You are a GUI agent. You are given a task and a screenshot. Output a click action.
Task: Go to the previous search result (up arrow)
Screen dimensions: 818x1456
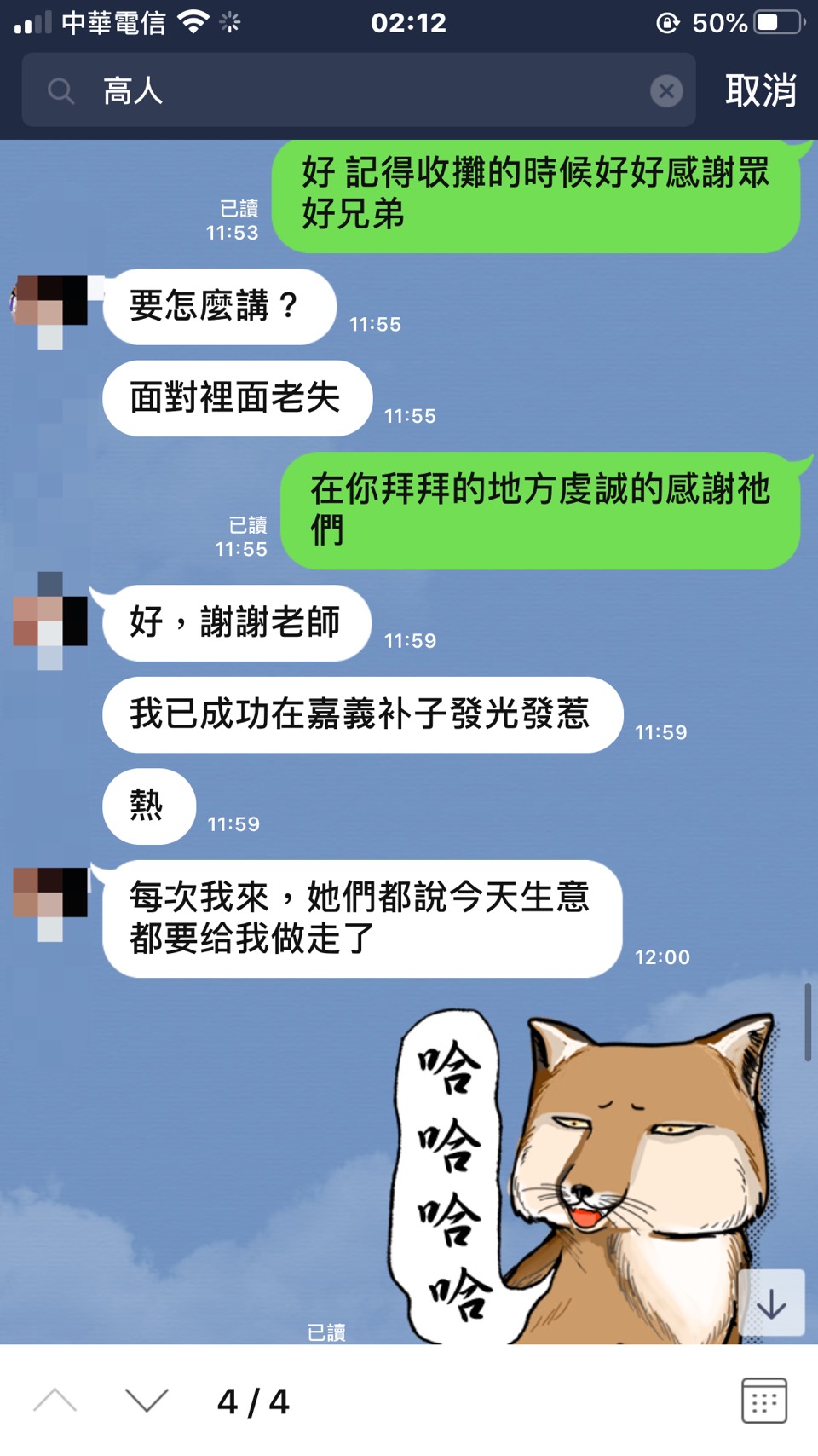pos(55,1401)
